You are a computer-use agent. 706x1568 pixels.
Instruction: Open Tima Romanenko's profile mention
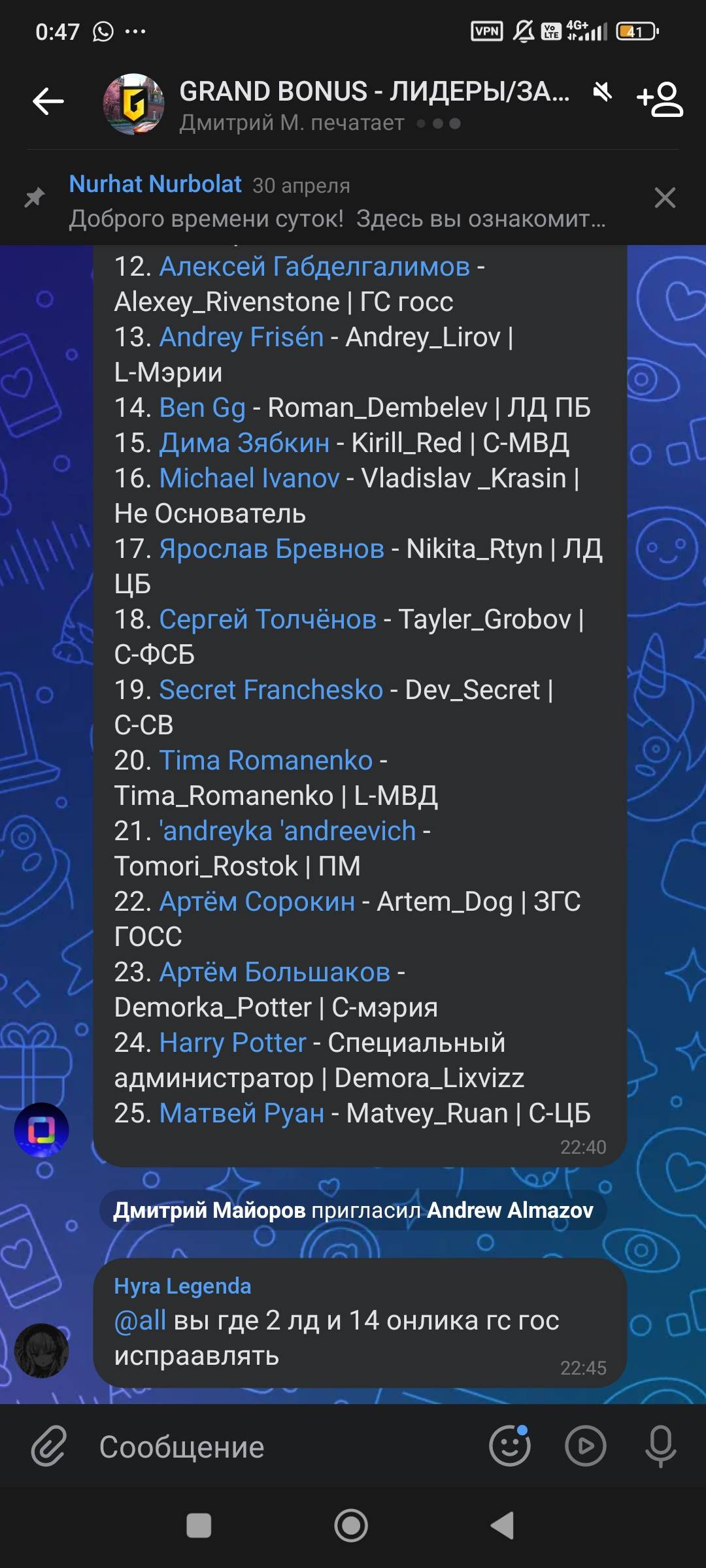(x=265, y=760)
